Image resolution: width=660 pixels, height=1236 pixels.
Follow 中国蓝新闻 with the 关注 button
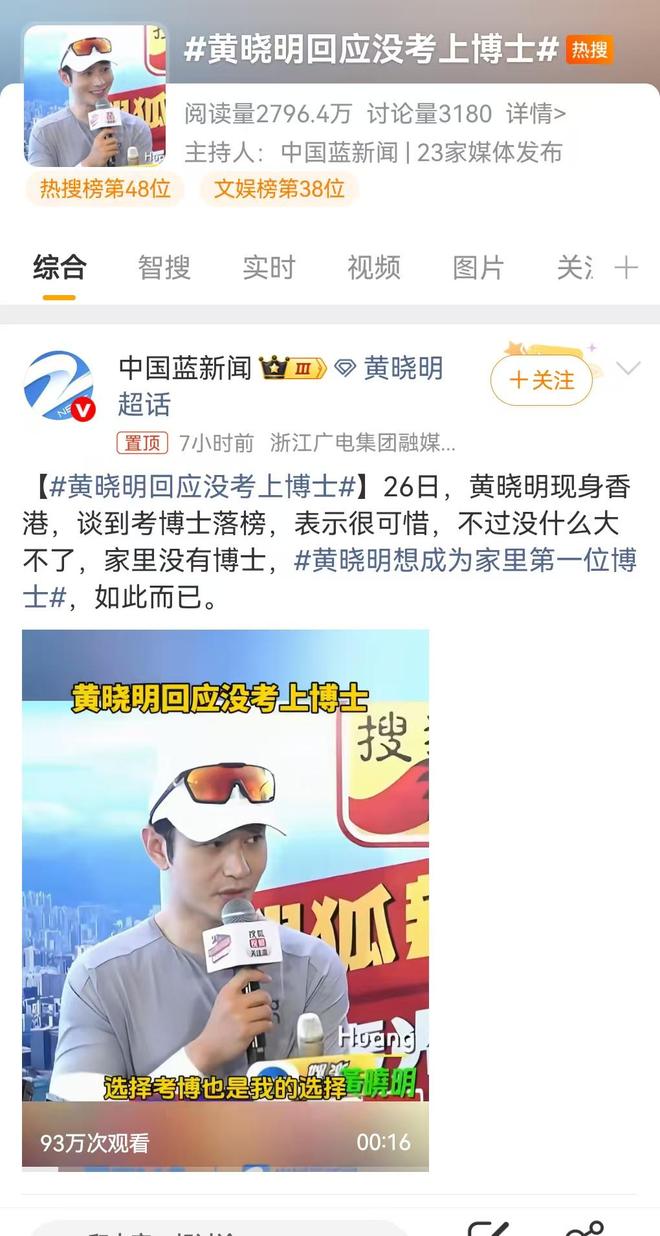(x=541, y=381)
